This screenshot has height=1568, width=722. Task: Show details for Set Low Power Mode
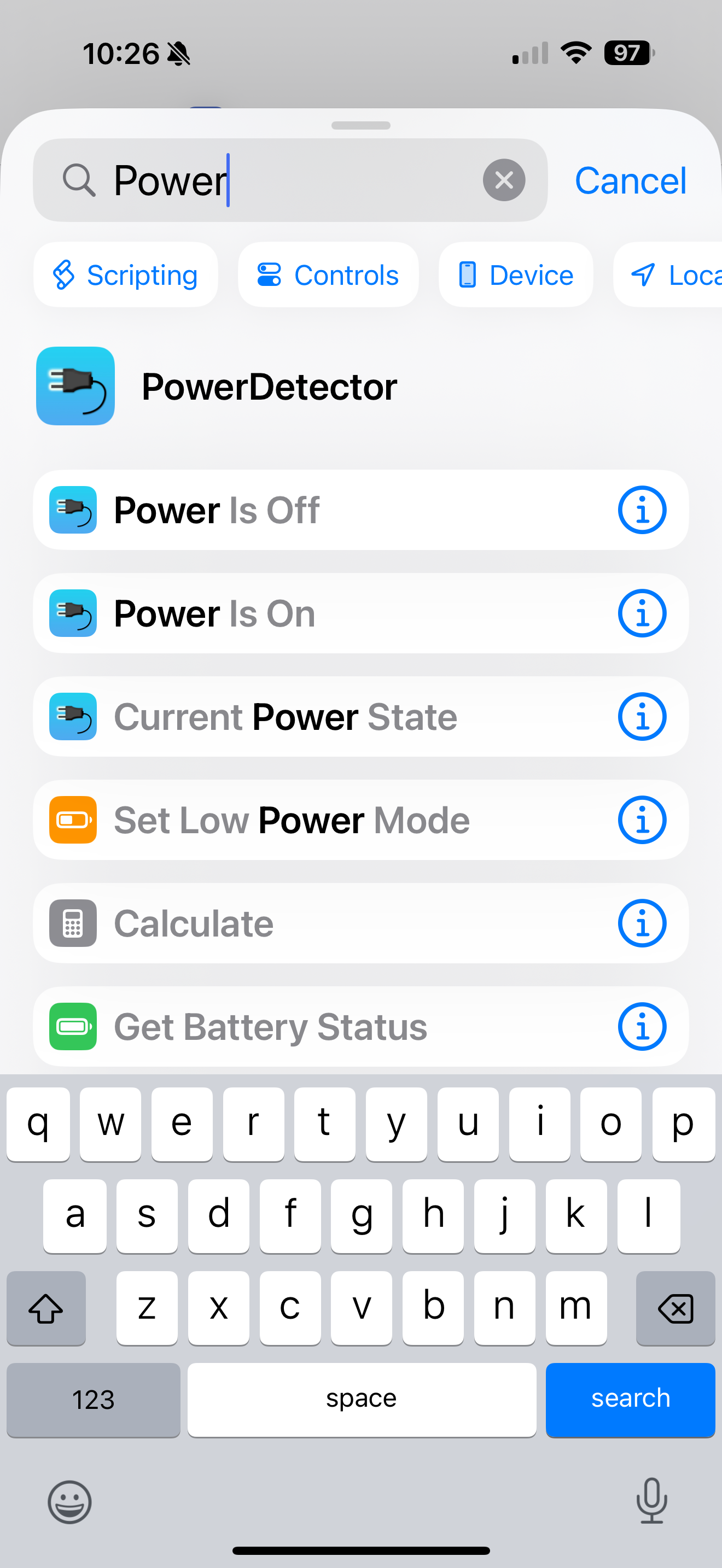coord(642,820)
